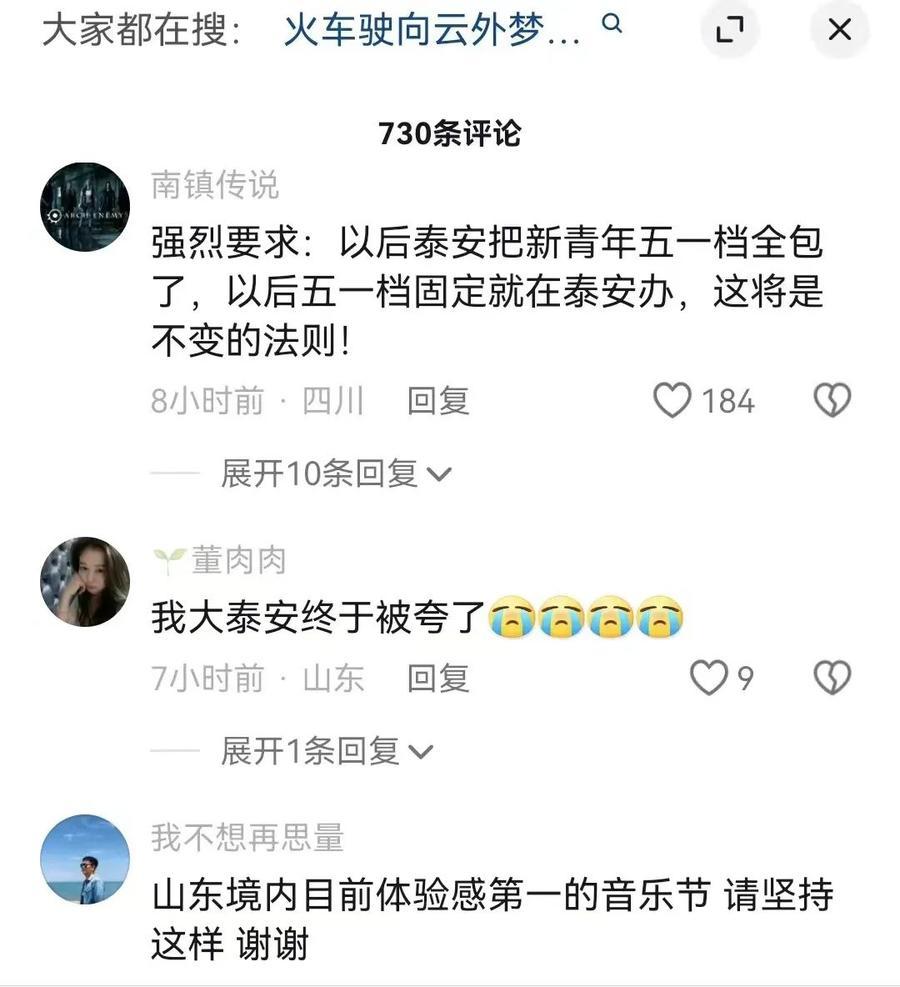Screen dimensions: 900x987
Task: Reply to 南镇传说's comment
Action: pos(438,401)
